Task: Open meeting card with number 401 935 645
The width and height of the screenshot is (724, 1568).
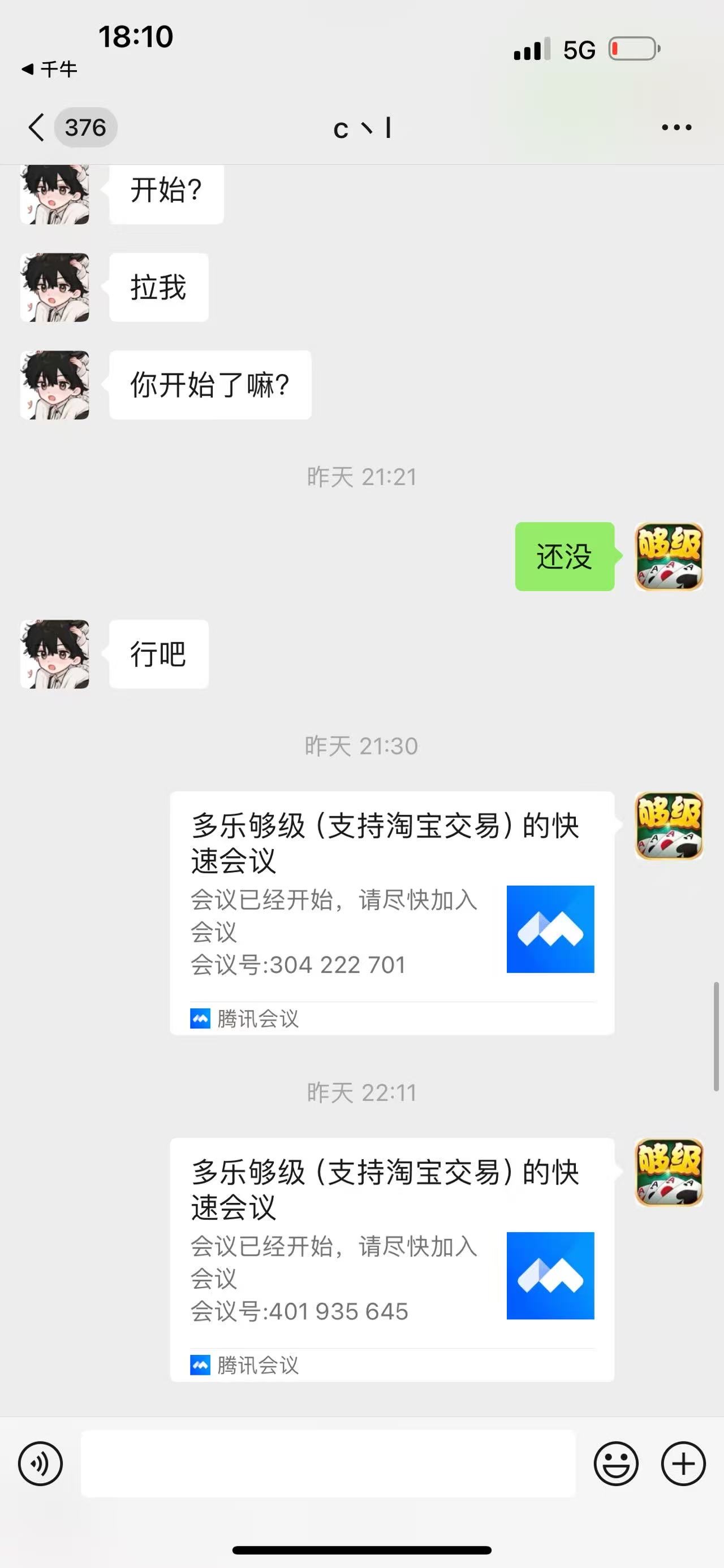Action: (x=391, y=1259)
